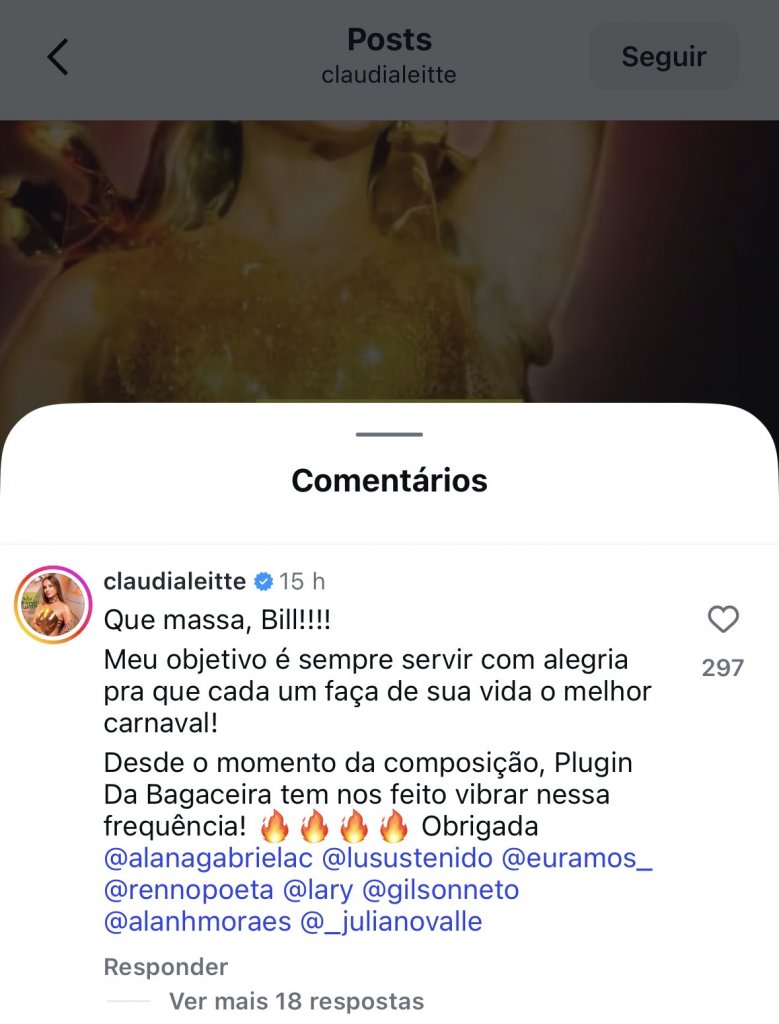
Task: Open the claudialeitte username in the comment
Action: pos(175,581)
